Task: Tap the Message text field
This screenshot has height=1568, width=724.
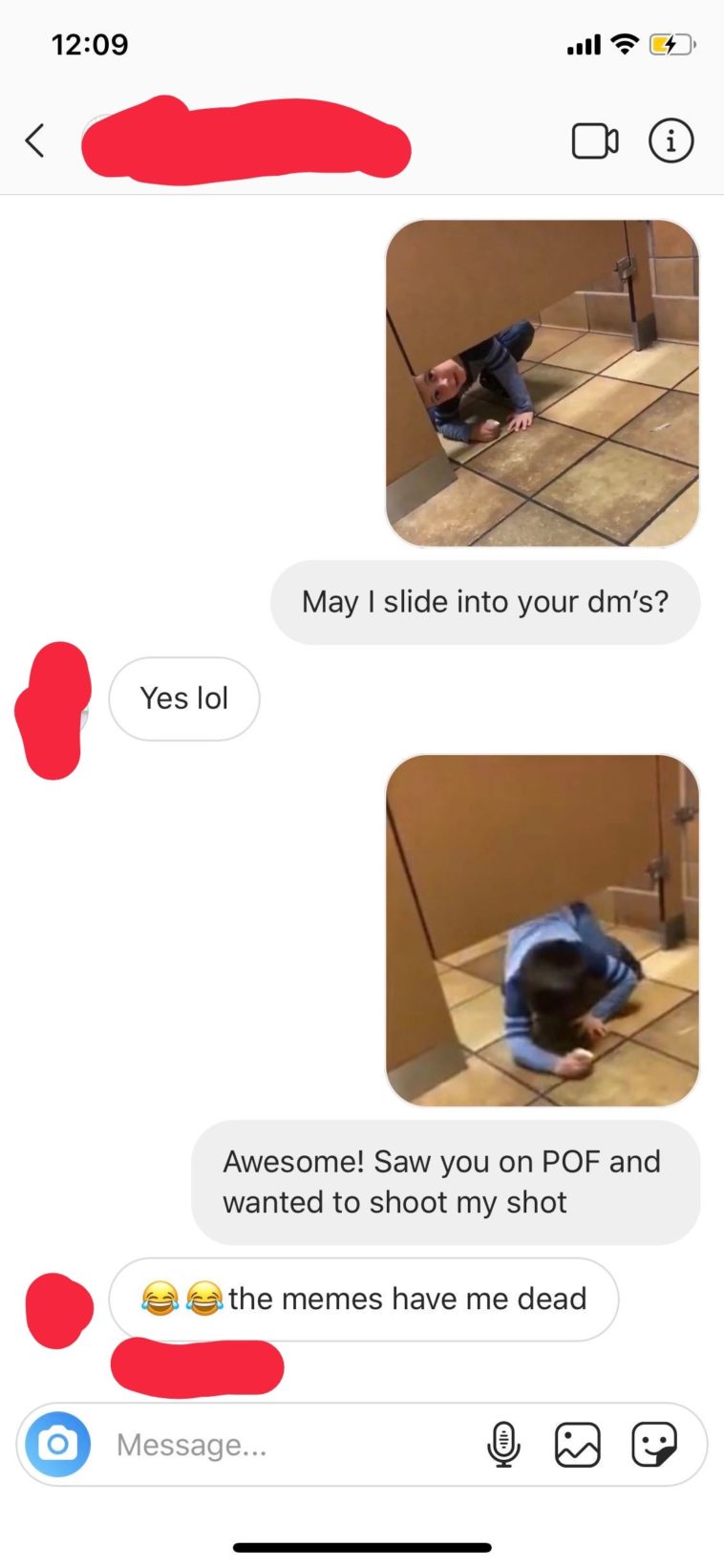Action: 287,1445
